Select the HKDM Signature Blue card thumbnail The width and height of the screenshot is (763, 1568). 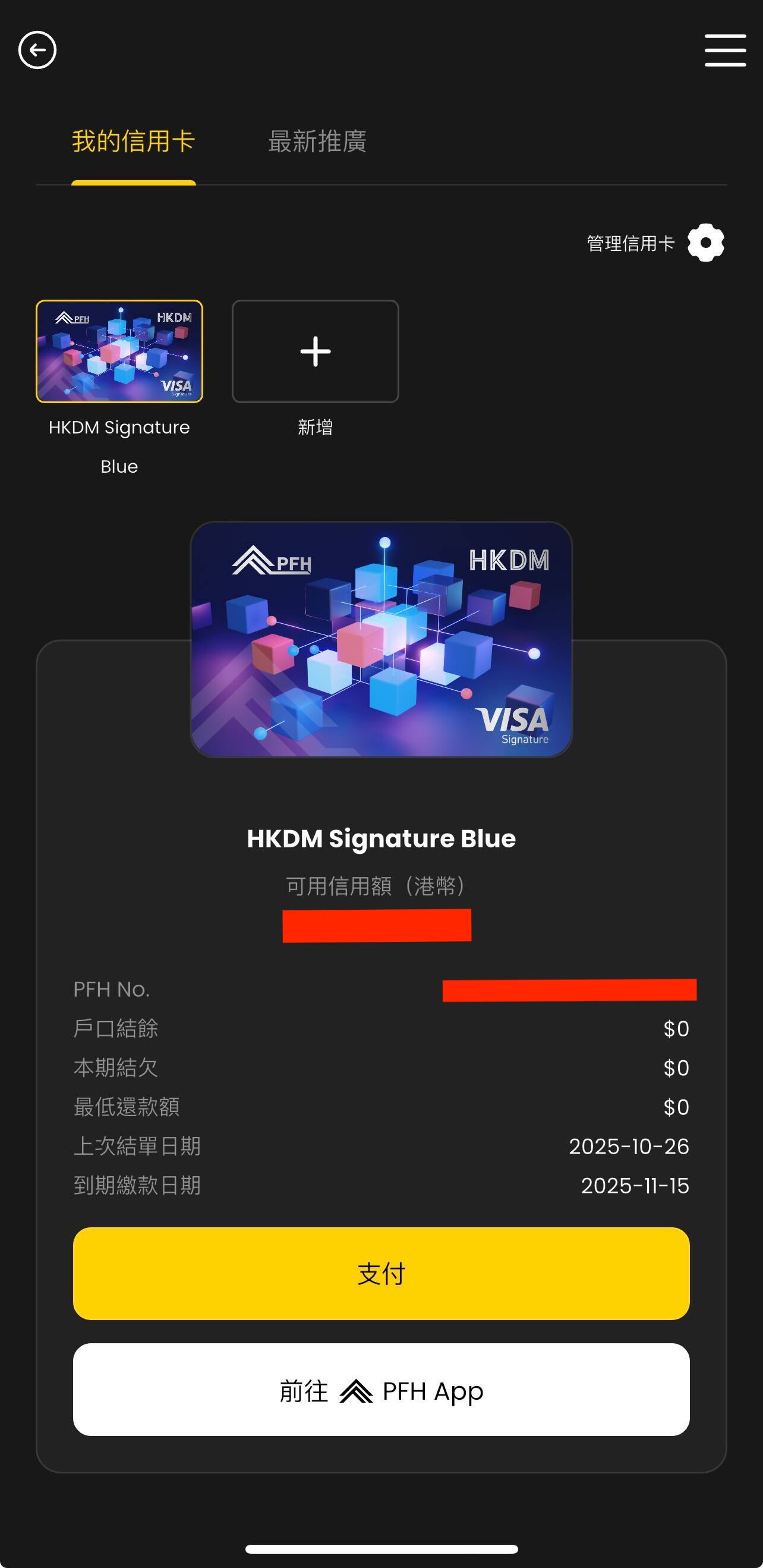[119, 351]
